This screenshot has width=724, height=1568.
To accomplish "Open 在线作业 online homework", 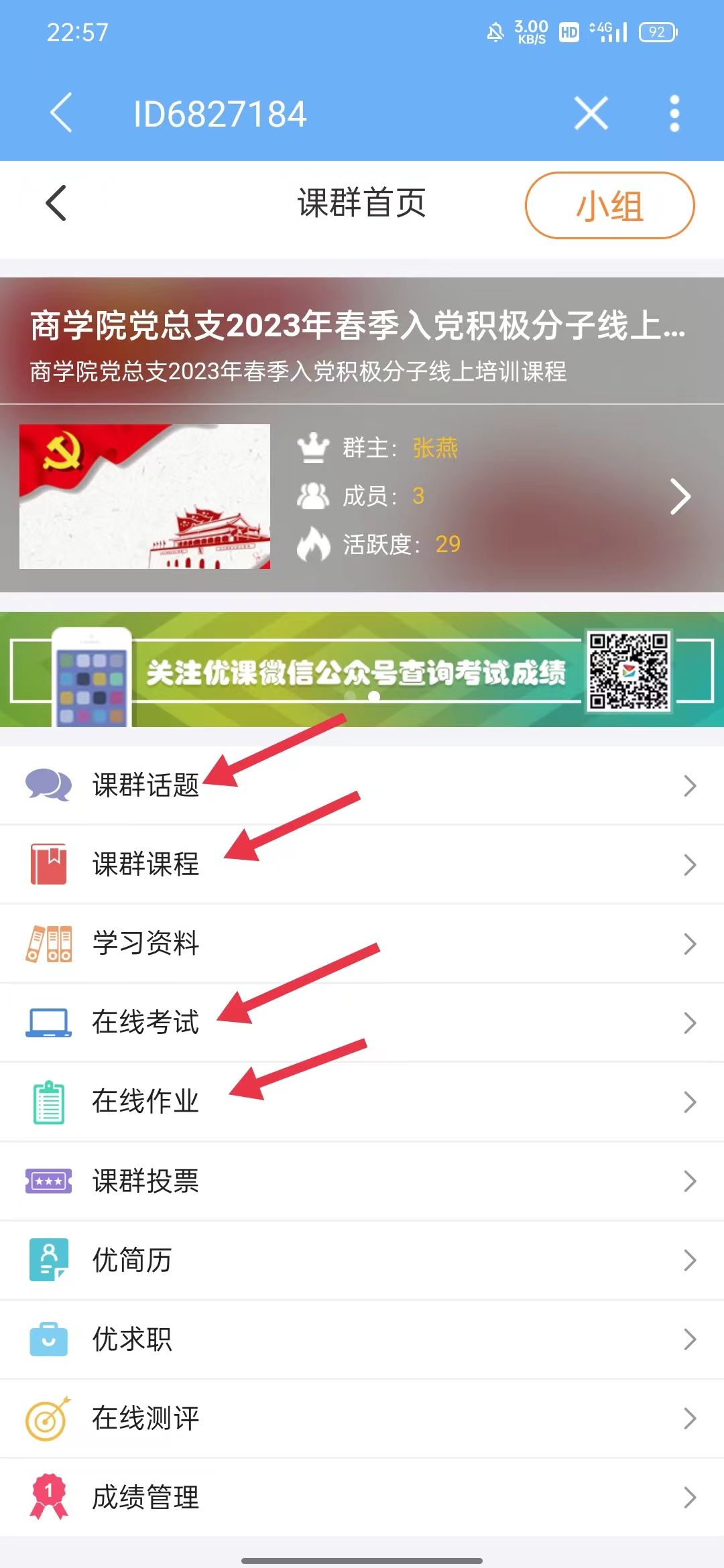I will point(362,1102).
